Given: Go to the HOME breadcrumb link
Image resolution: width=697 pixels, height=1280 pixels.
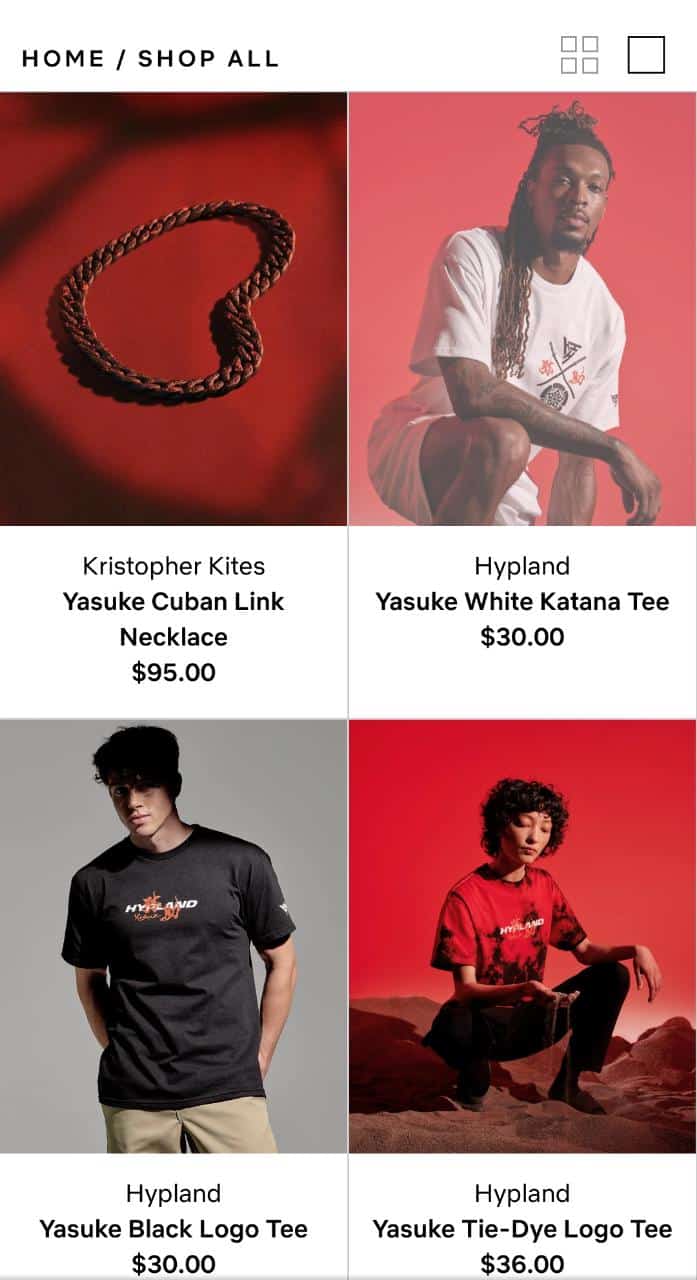Looking at the screenshot, I should (62, 58).
